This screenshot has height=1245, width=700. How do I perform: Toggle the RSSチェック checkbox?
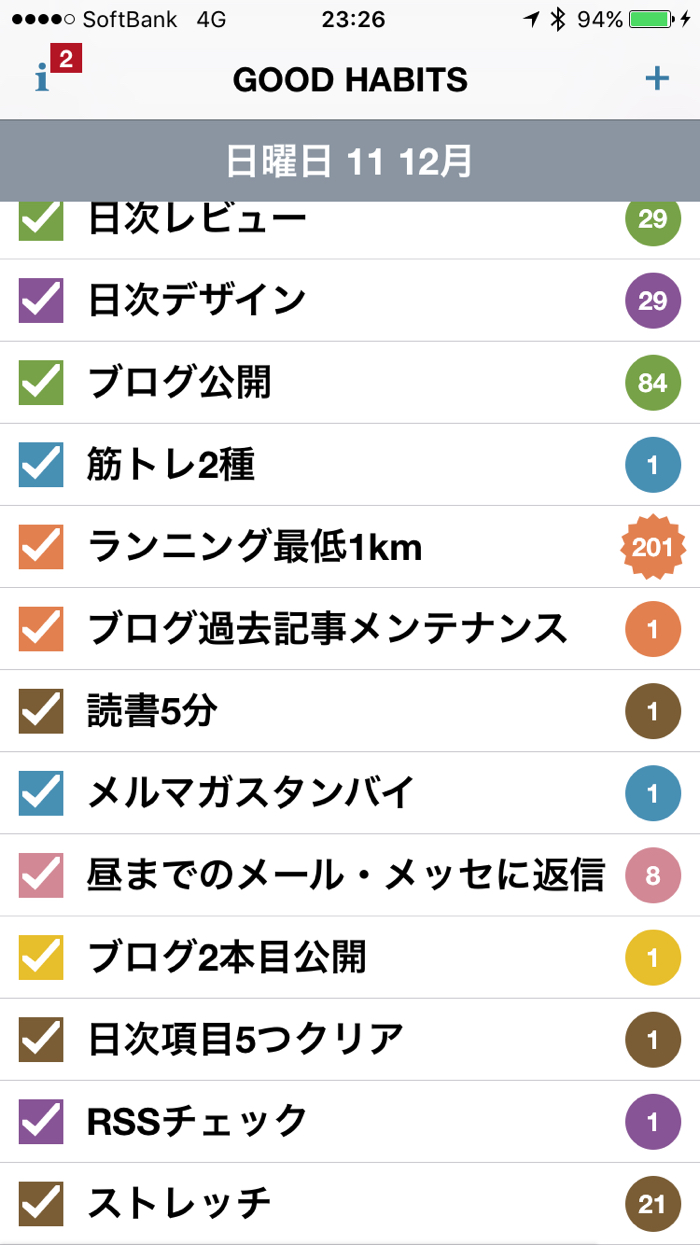tap(41, 1122)
